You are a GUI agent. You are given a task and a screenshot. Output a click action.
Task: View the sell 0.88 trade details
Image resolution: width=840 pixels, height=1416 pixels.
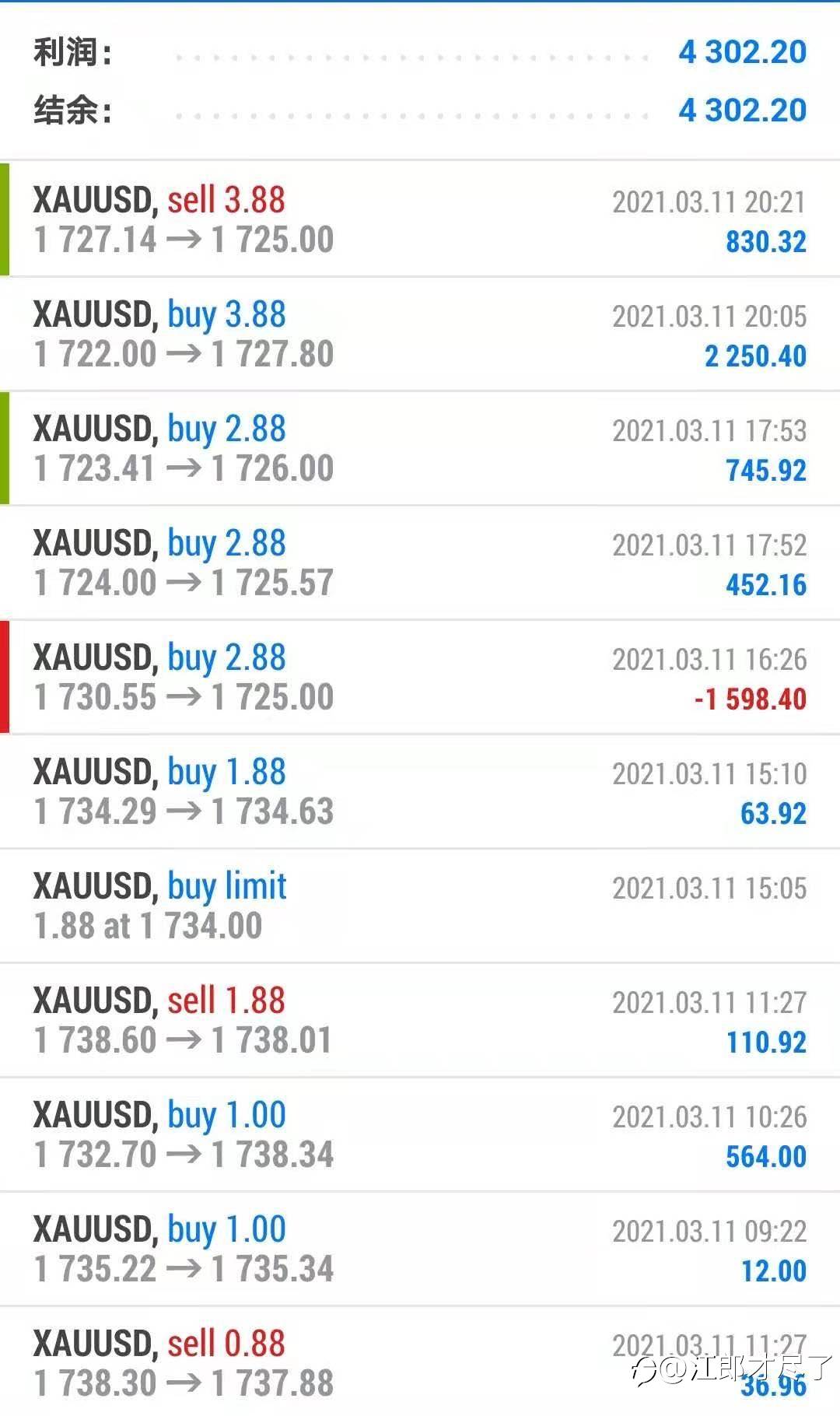coord(420,1363)
